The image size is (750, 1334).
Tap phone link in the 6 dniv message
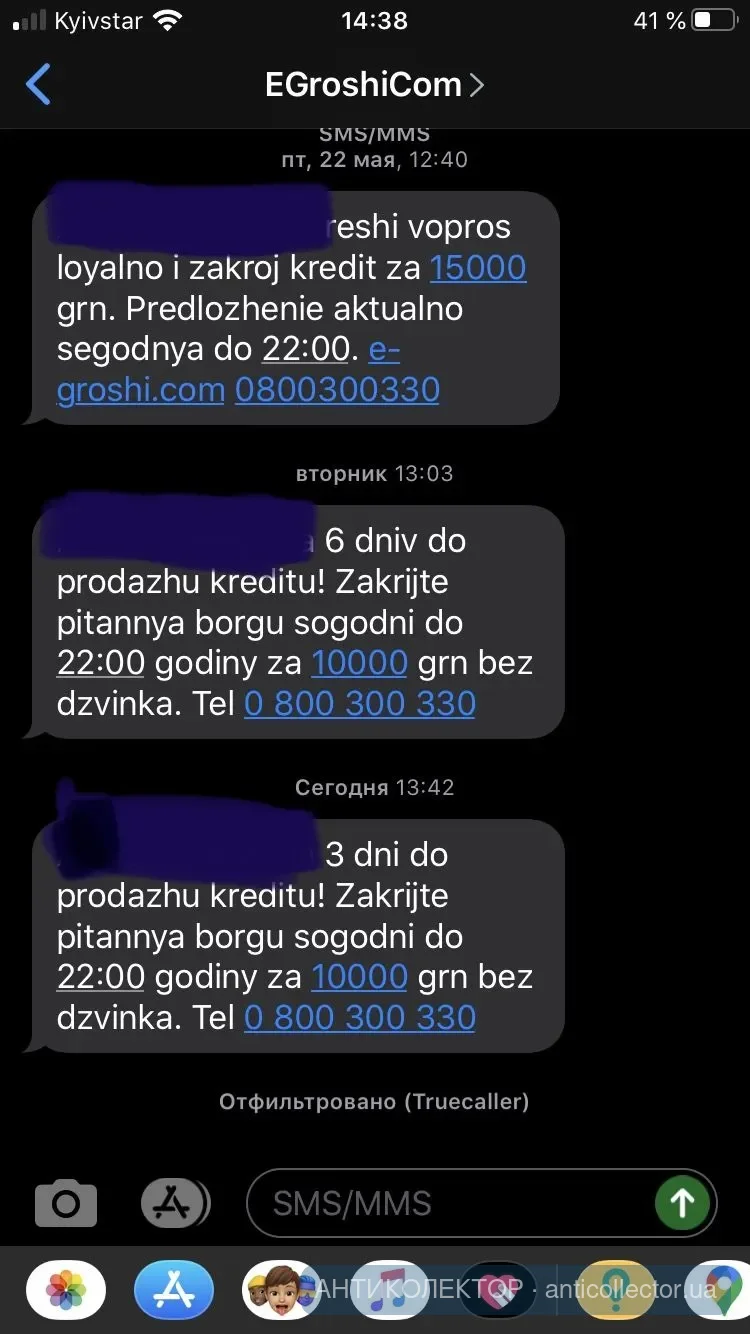coord(359,703)
